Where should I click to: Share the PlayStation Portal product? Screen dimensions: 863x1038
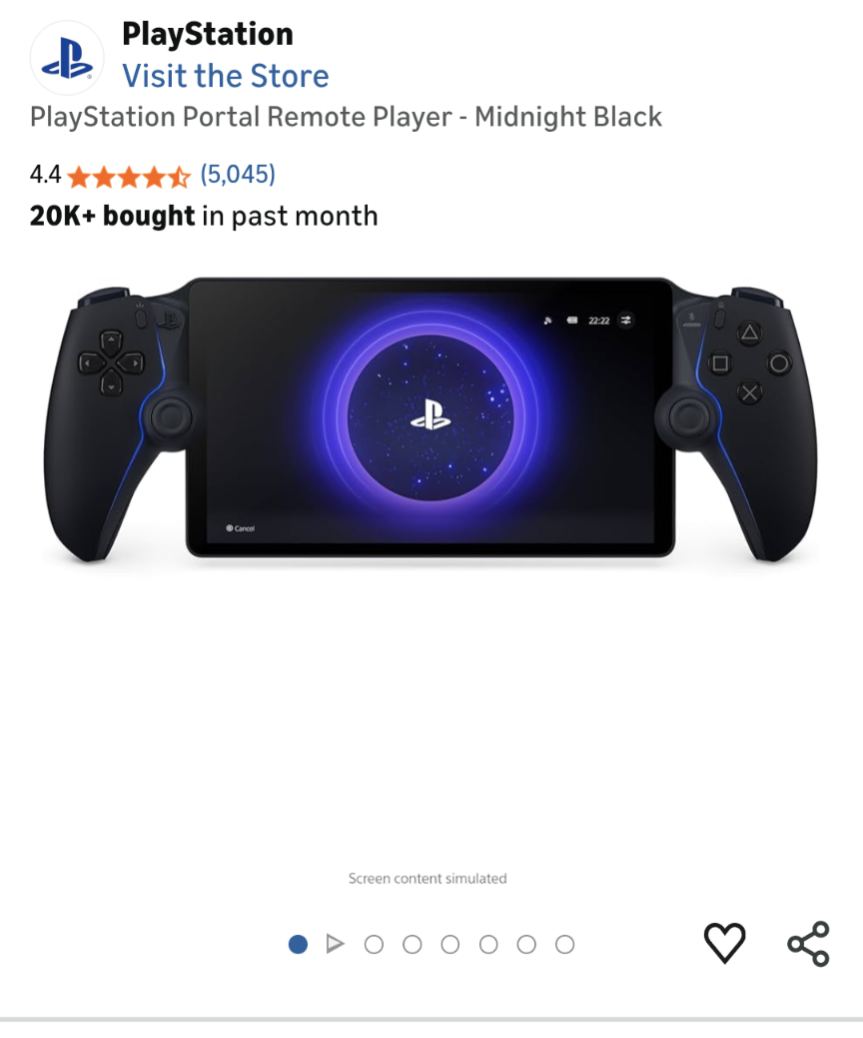tap(808, 943)
